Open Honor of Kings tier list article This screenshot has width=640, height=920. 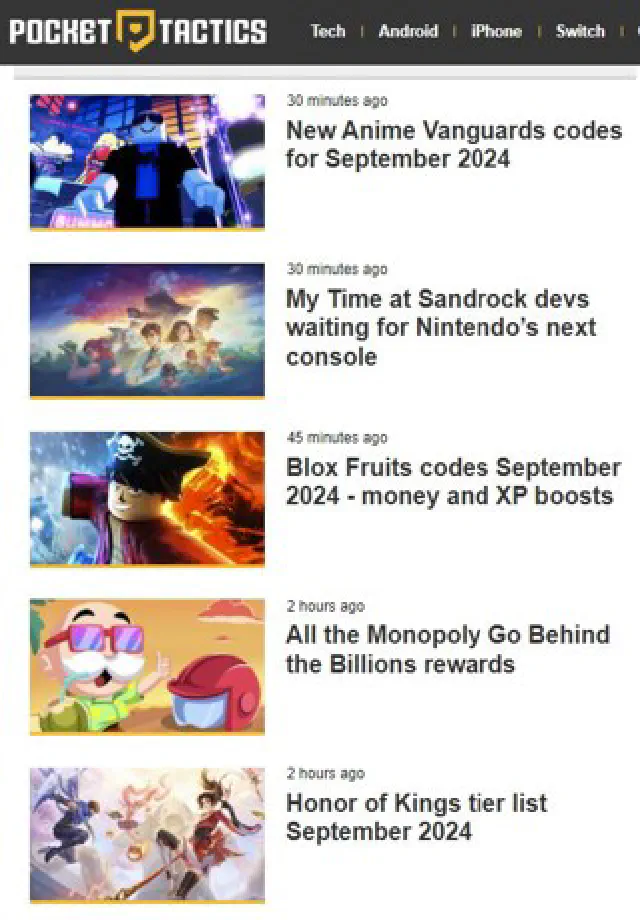pyautogui.click(x=416, y=816)
